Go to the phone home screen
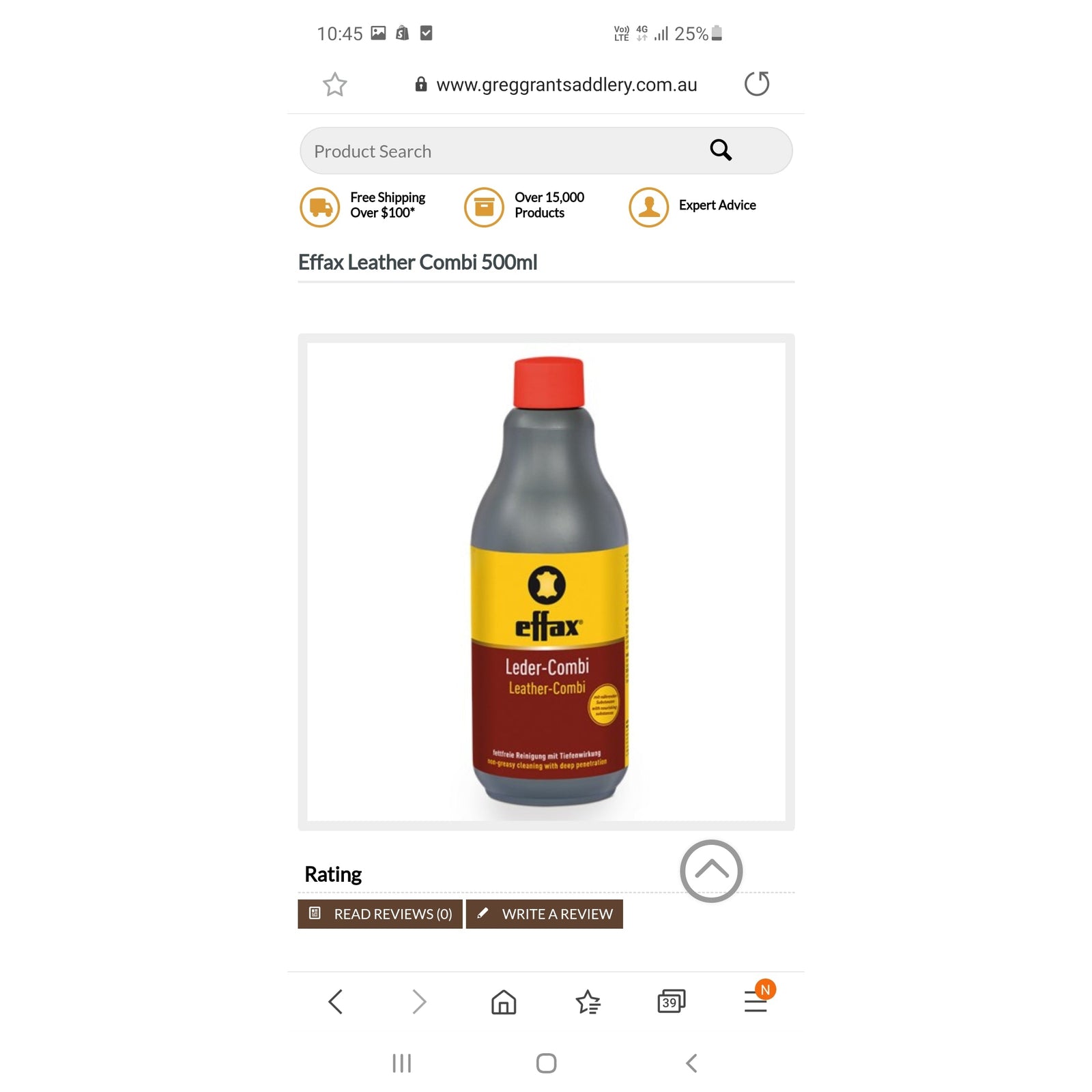This screenshot has height=1092, width=1092. click(546, 1063)
